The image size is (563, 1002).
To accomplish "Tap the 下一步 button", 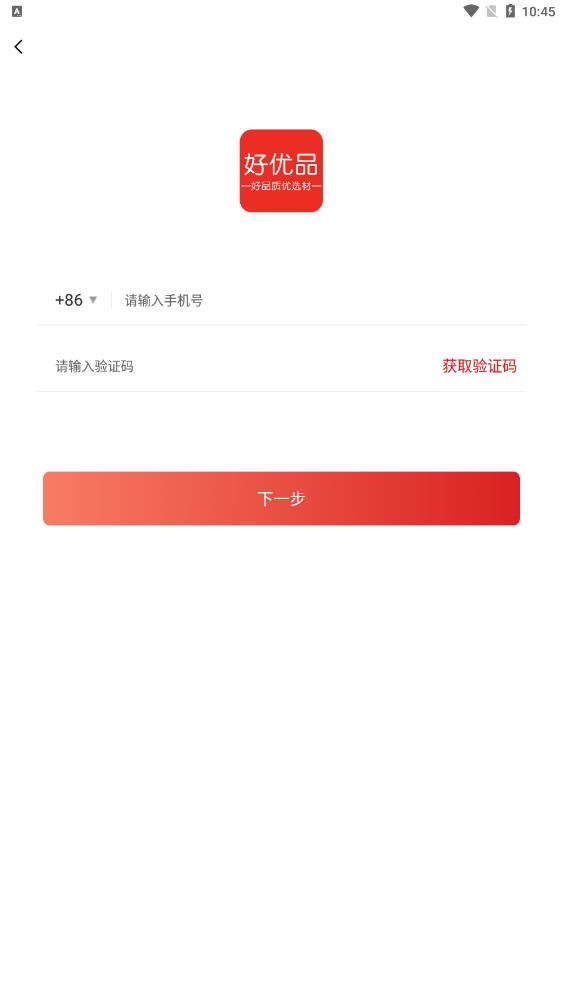I will tap(281, 498).
